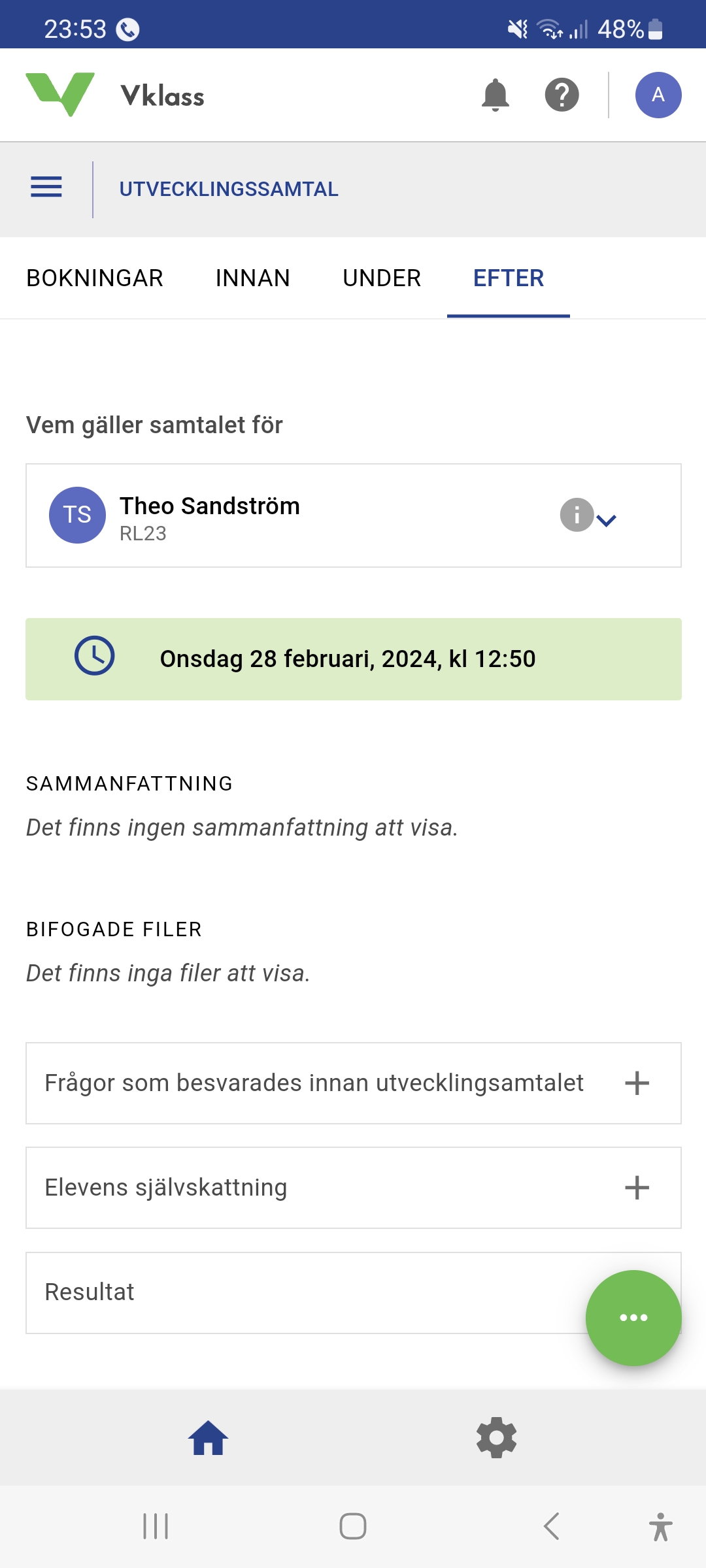Open the hamburger drawer menu
This screenshot has height=1568, width=706.
(x=46, y=188)
